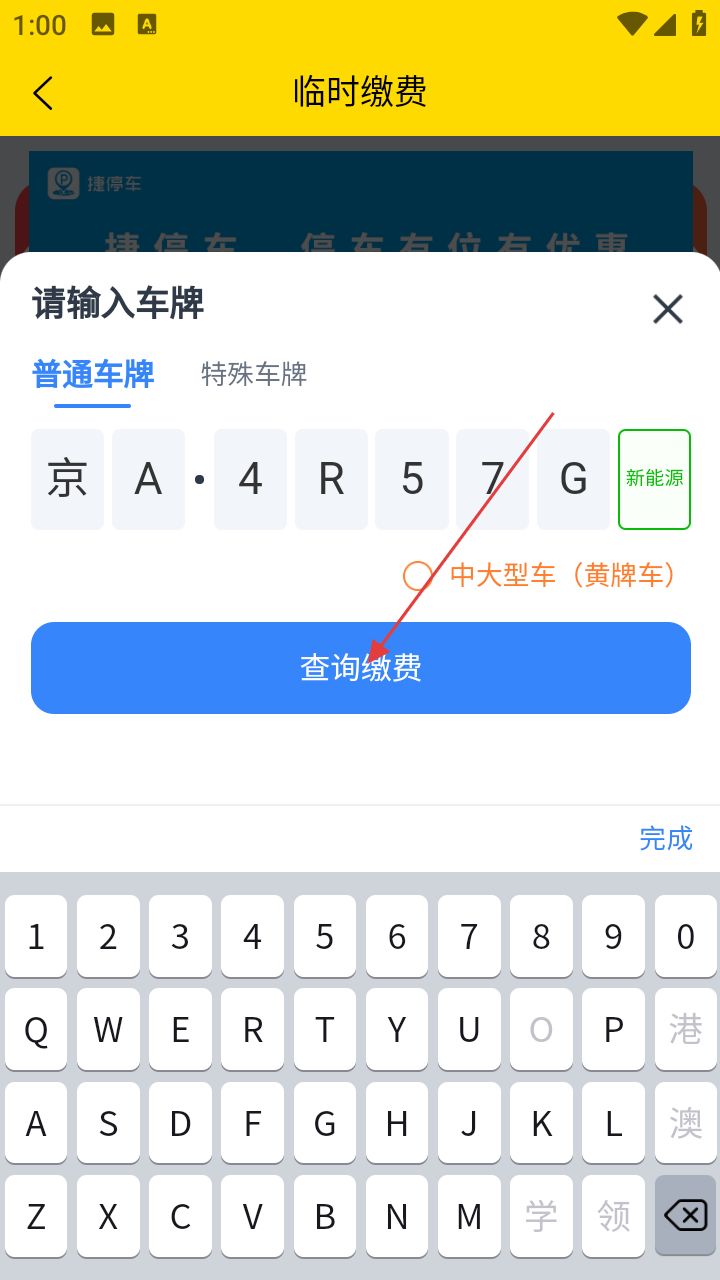
Task: Select the 普通车牌 tab
Action: click(x=93, y=374)
